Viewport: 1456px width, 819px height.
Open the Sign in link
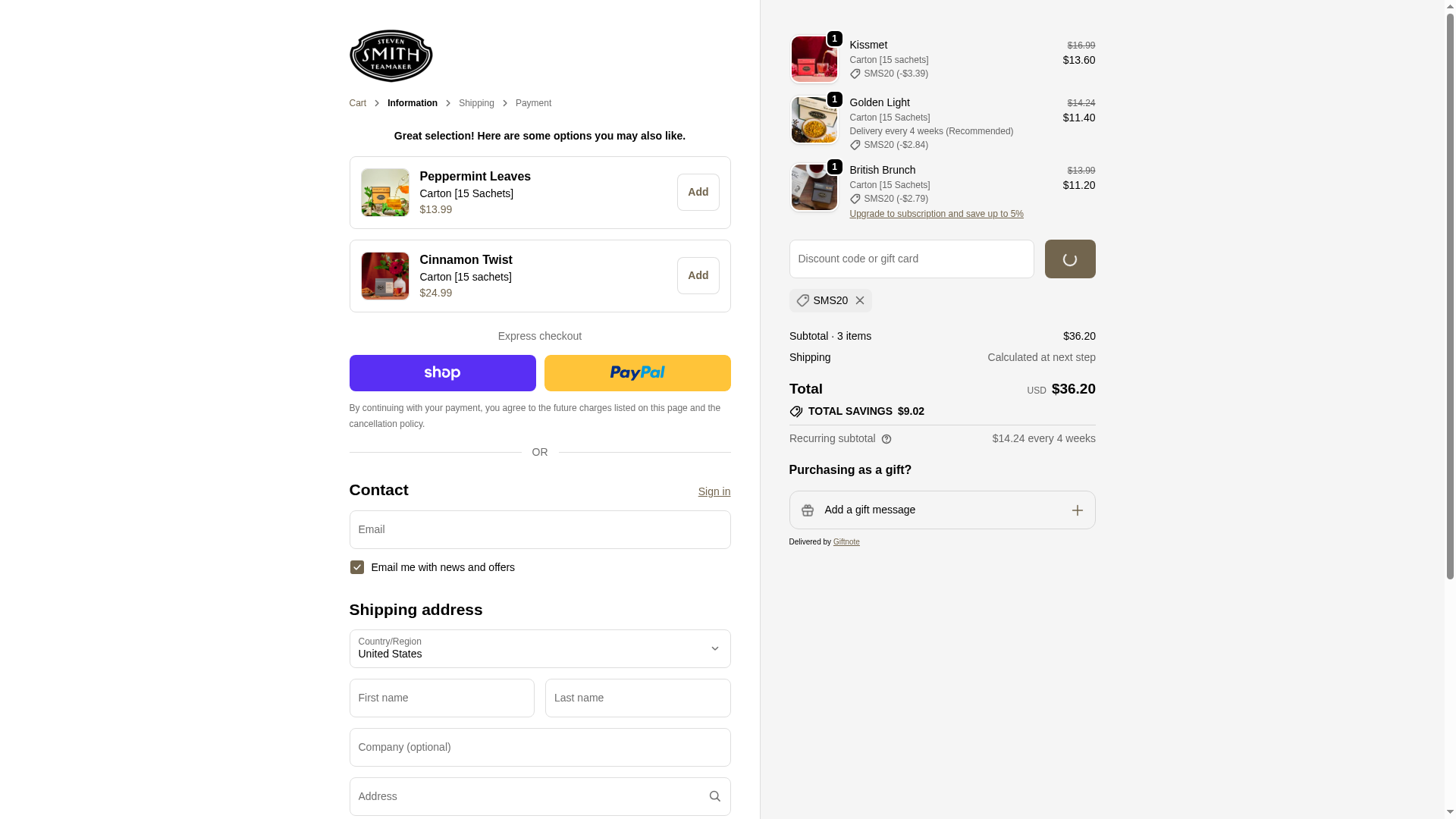pos(714,491)
